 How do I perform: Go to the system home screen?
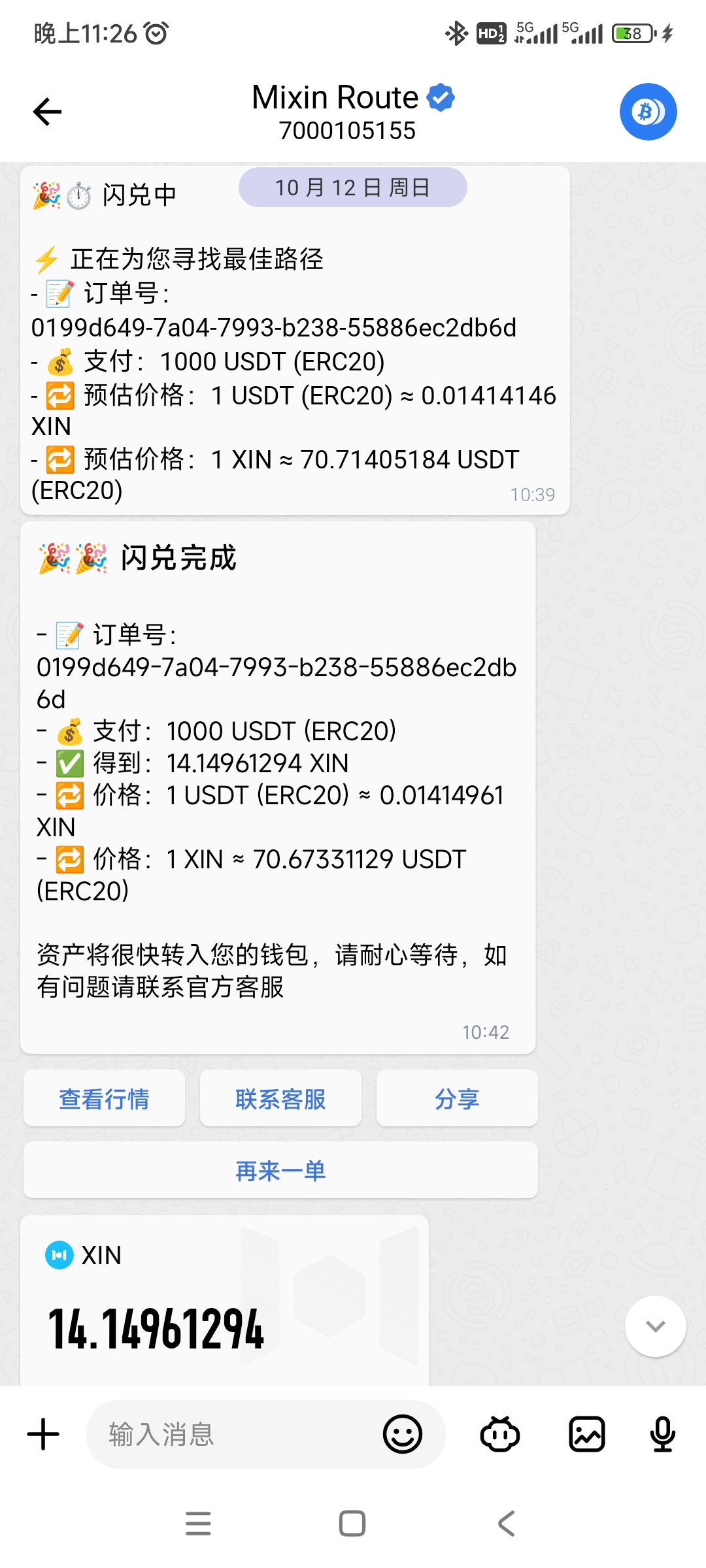[352, 1524]
